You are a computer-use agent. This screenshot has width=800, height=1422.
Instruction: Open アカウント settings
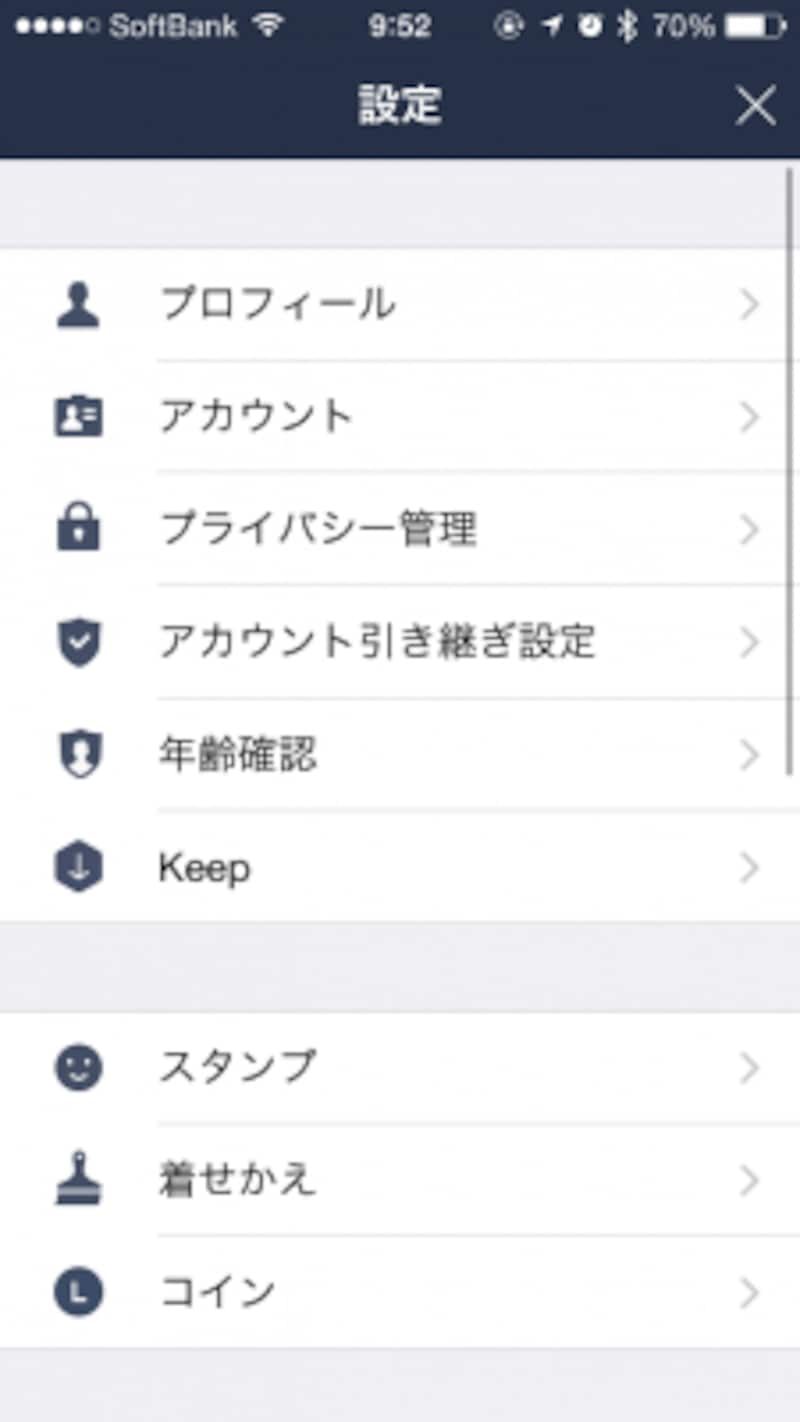coord(400,417)
